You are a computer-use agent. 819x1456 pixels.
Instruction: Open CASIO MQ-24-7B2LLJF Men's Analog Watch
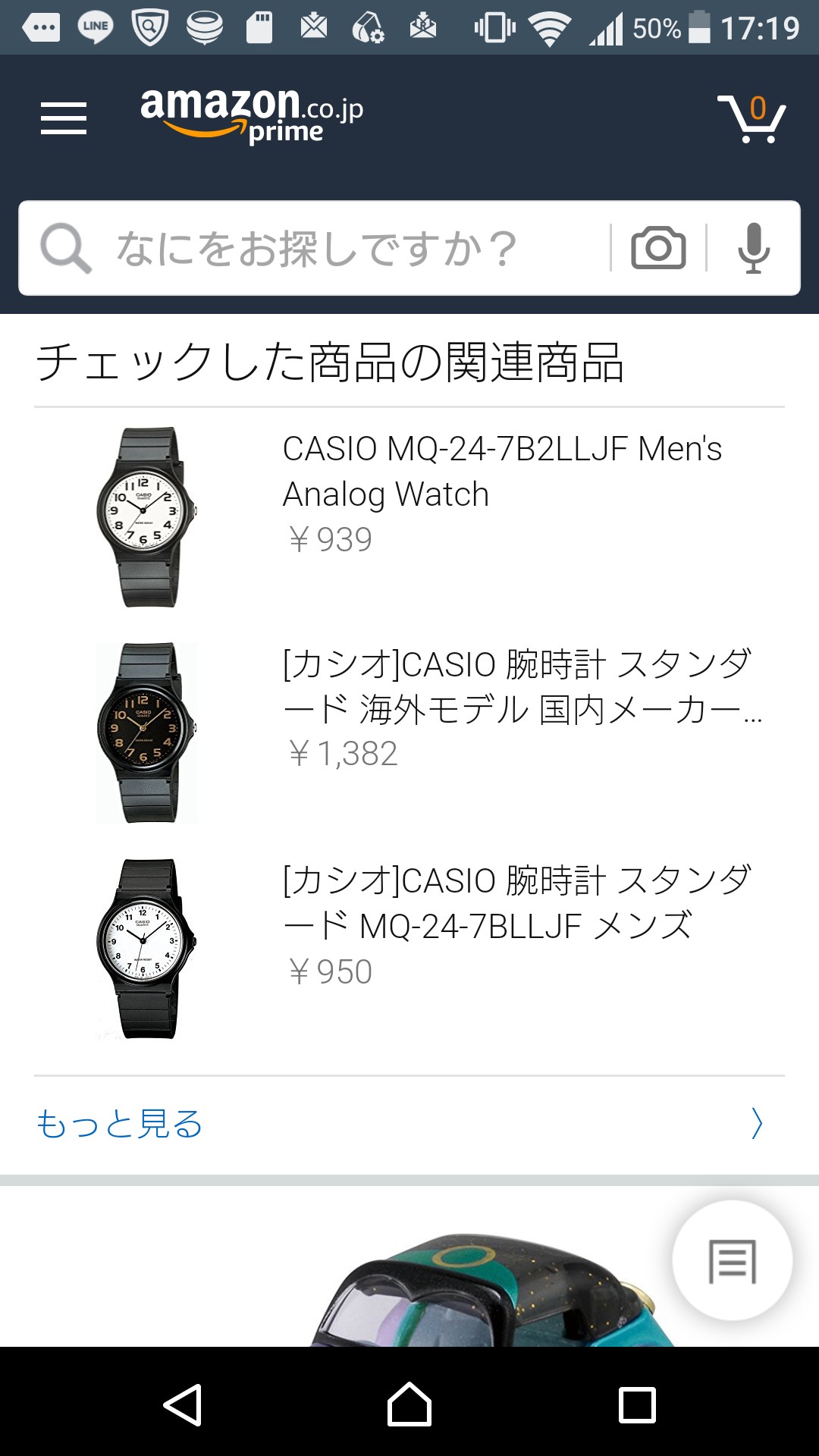click(500, 472)
